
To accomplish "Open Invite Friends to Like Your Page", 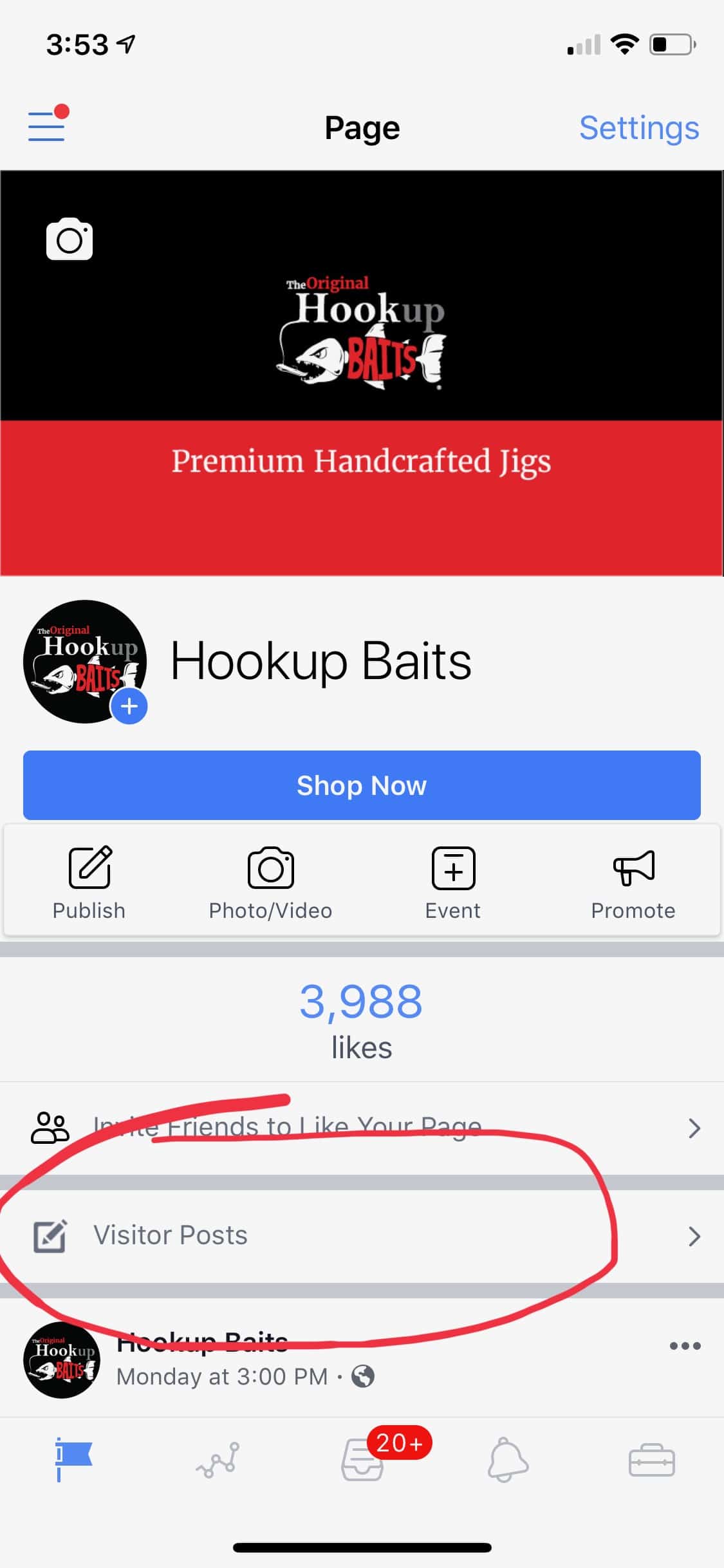I will click(x=362, y=1128).
